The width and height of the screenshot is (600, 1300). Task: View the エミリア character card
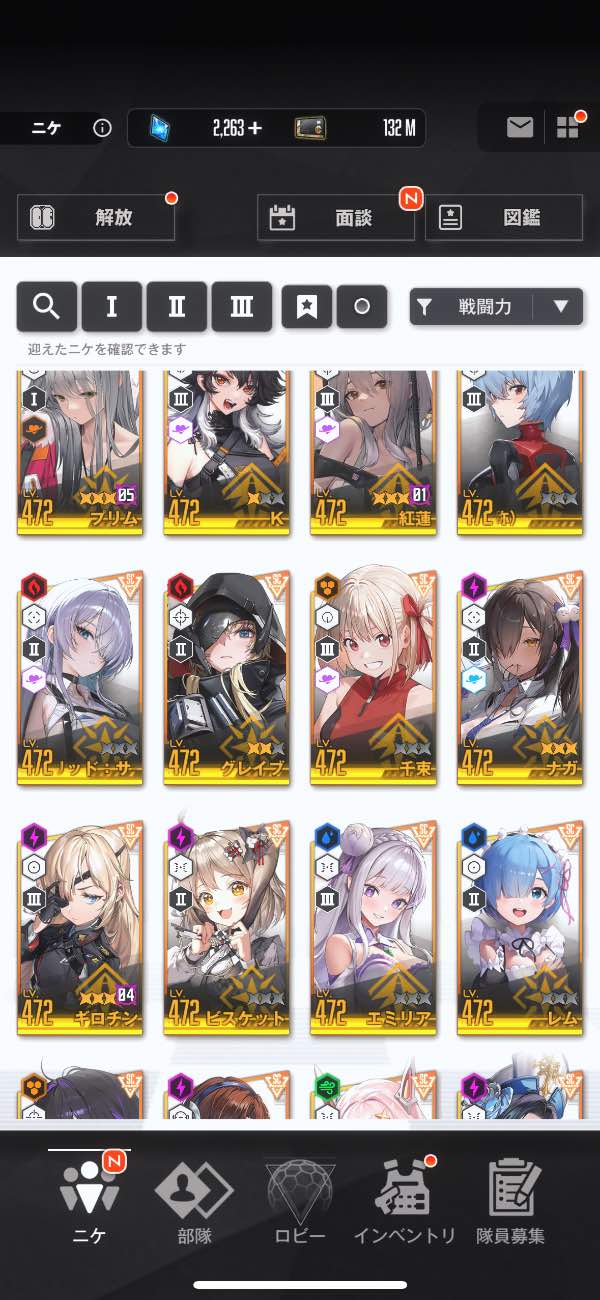click(x=373, y=929)
